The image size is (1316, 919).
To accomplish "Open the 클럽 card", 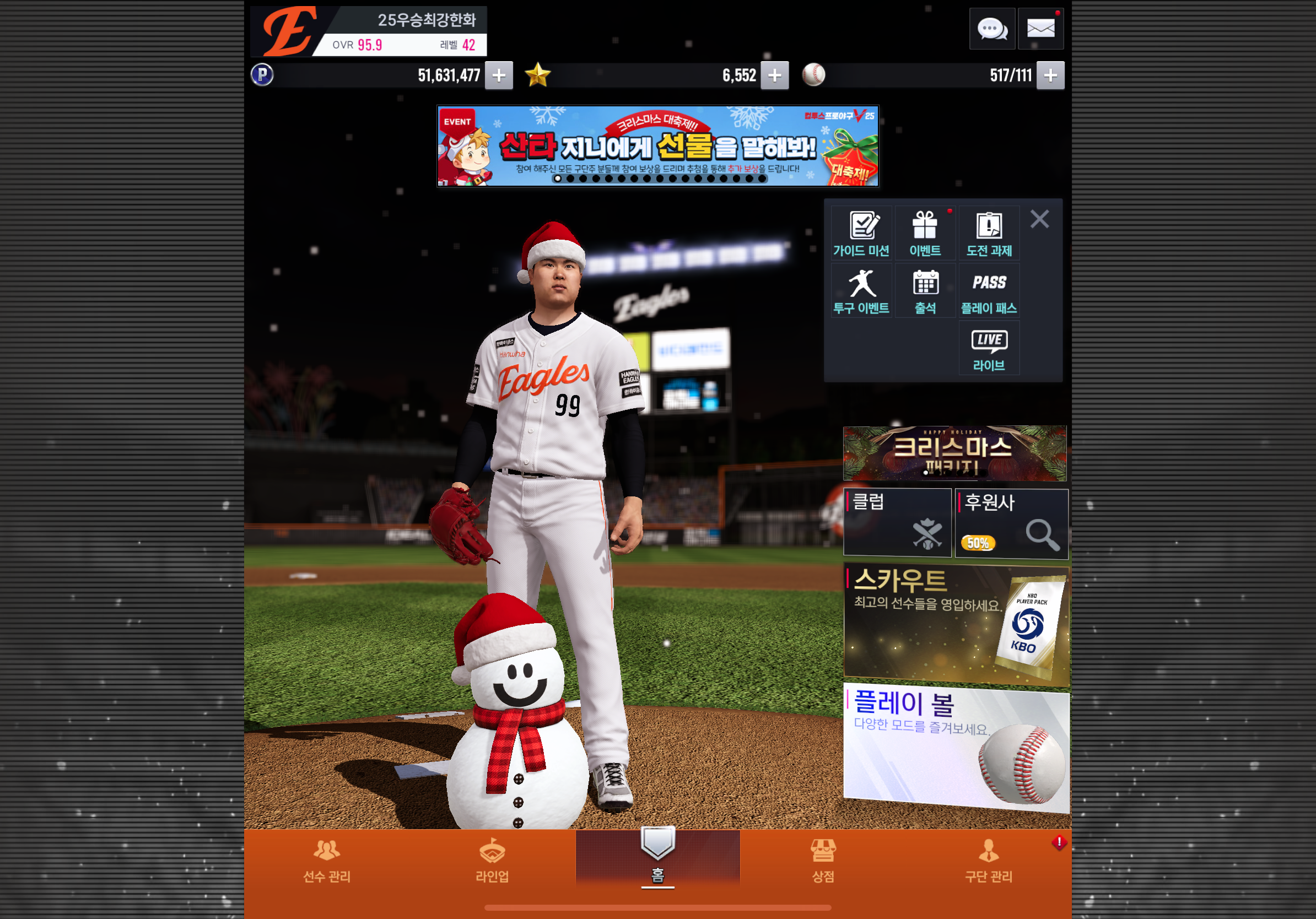I will coord(897,522).
